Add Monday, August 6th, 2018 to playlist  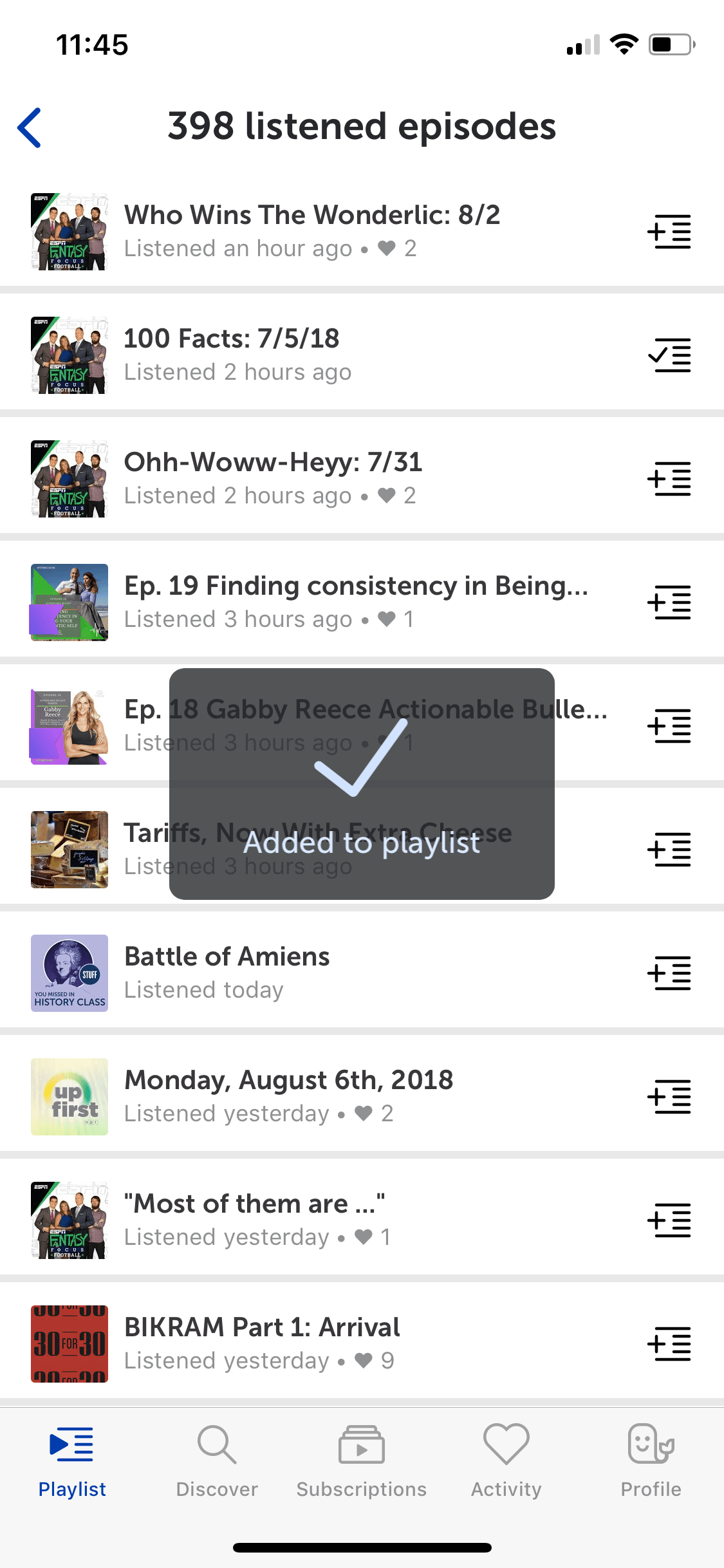pos(669,1097)
